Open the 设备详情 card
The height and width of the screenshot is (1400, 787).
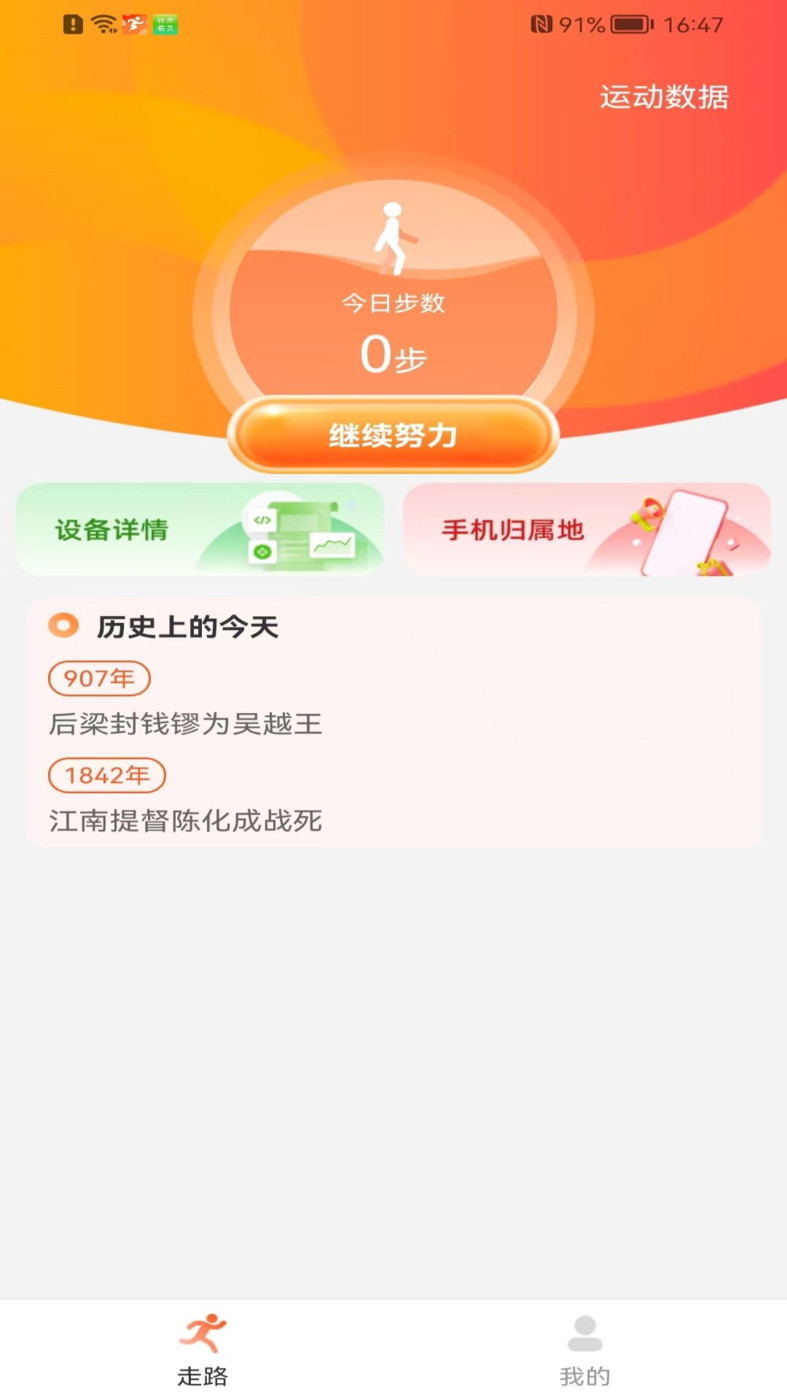(x=200, y=528)
